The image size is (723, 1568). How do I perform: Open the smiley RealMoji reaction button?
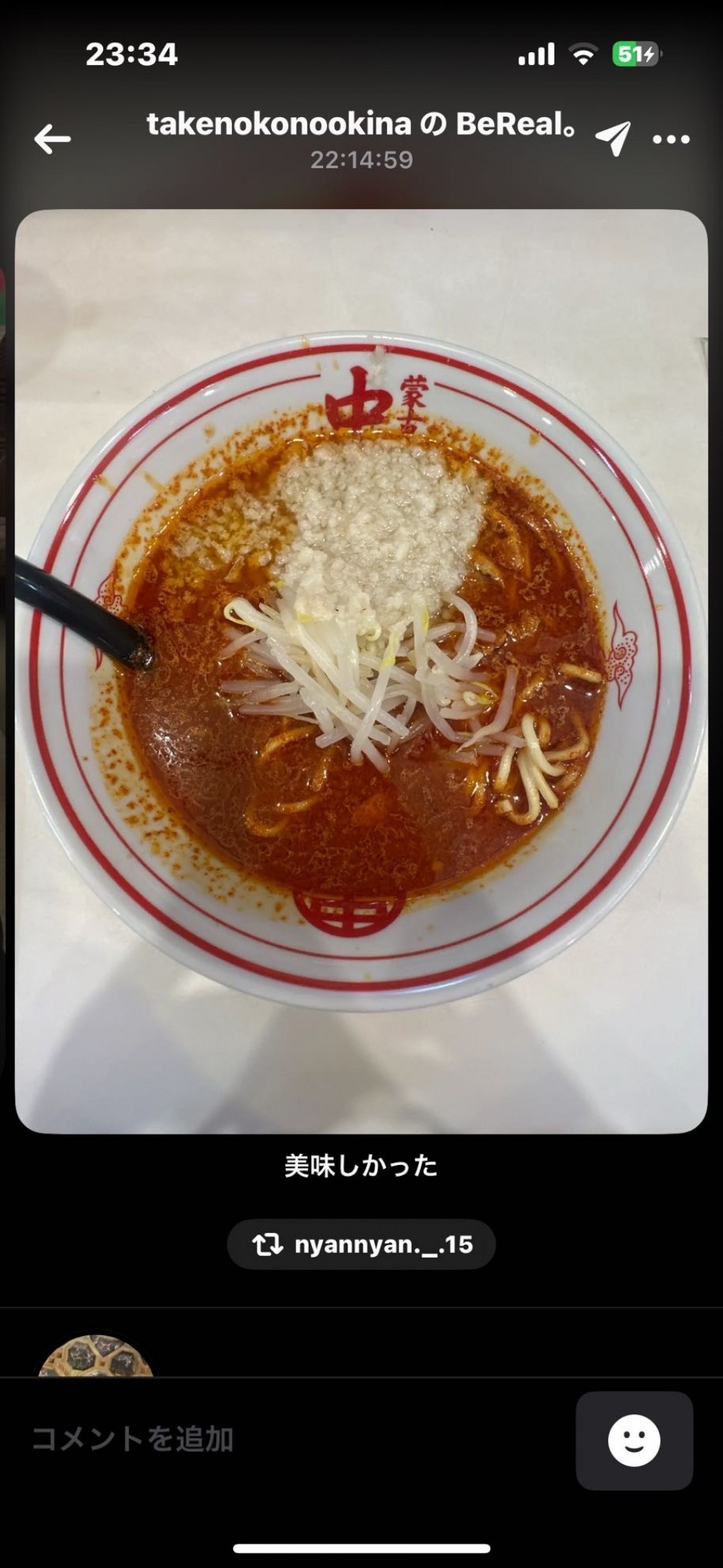[x=633, y=1440]
